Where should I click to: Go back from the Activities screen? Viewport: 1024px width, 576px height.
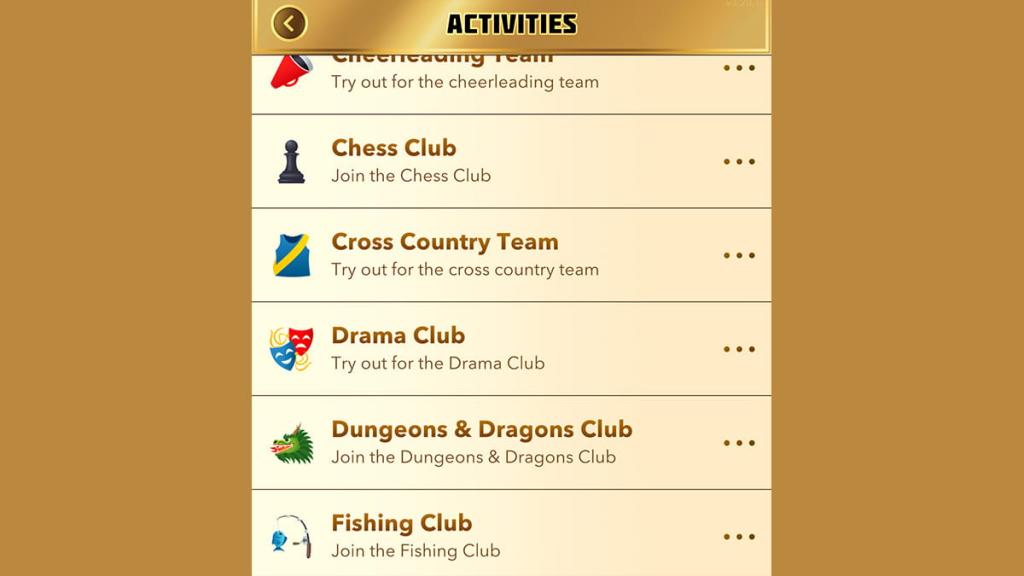(289, 23)
